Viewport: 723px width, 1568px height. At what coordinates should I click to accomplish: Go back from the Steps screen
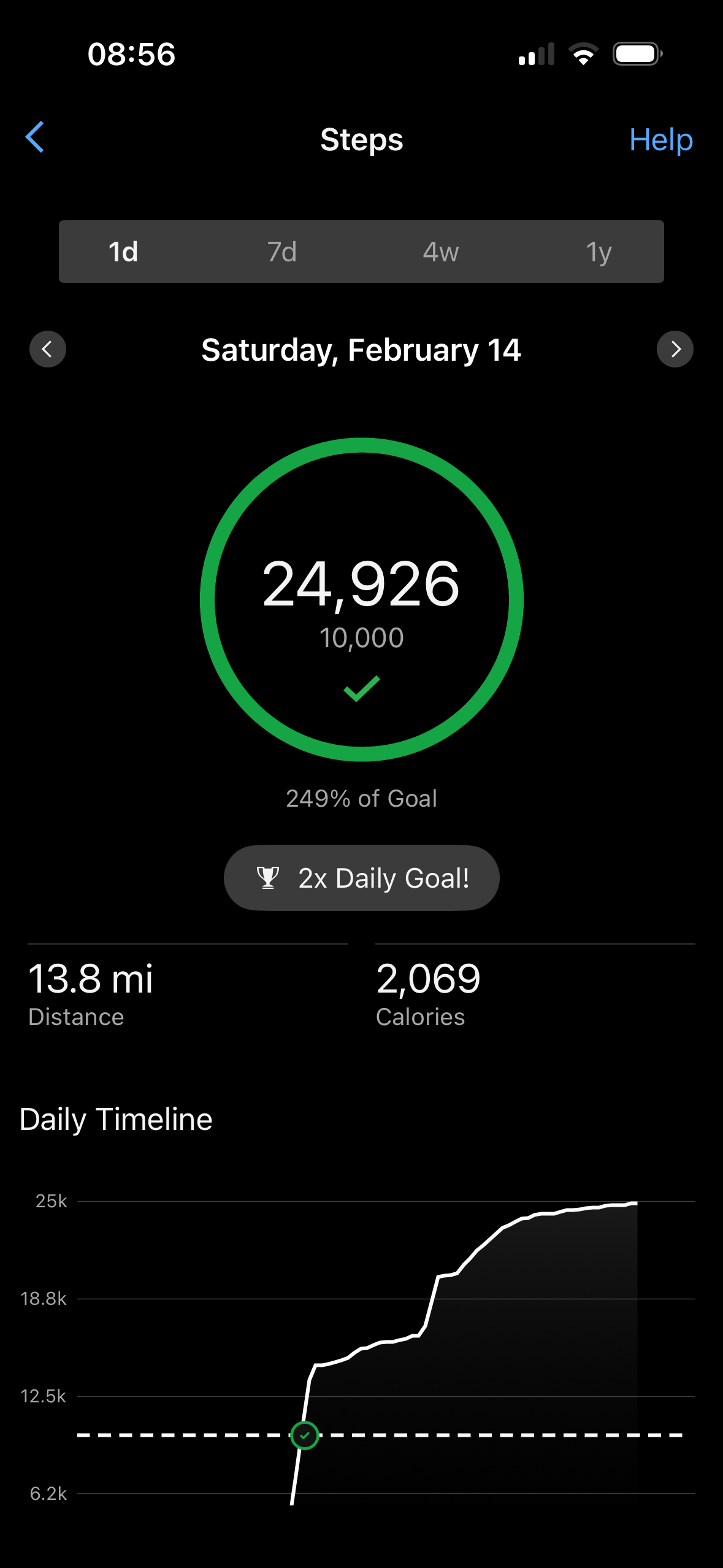35,137
